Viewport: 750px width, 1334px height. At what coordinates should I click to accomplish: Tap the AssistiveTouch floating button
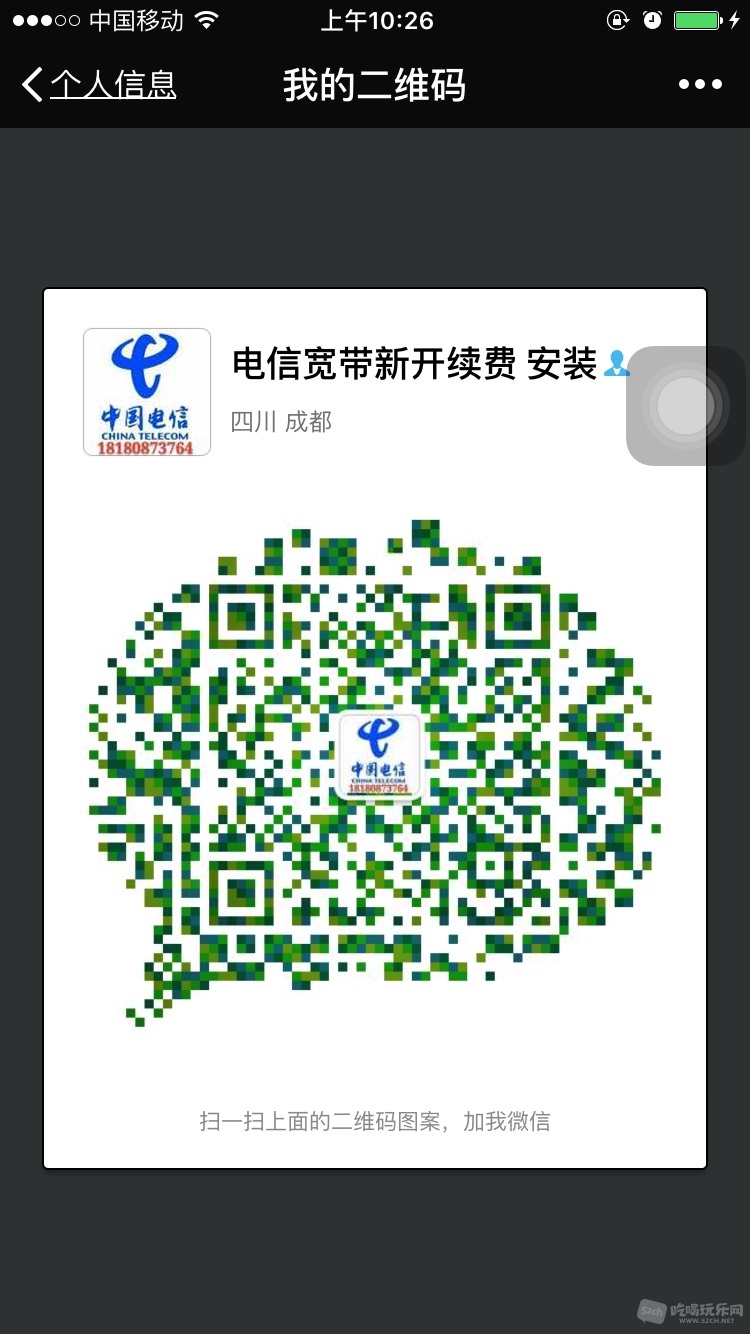point(686,406)
